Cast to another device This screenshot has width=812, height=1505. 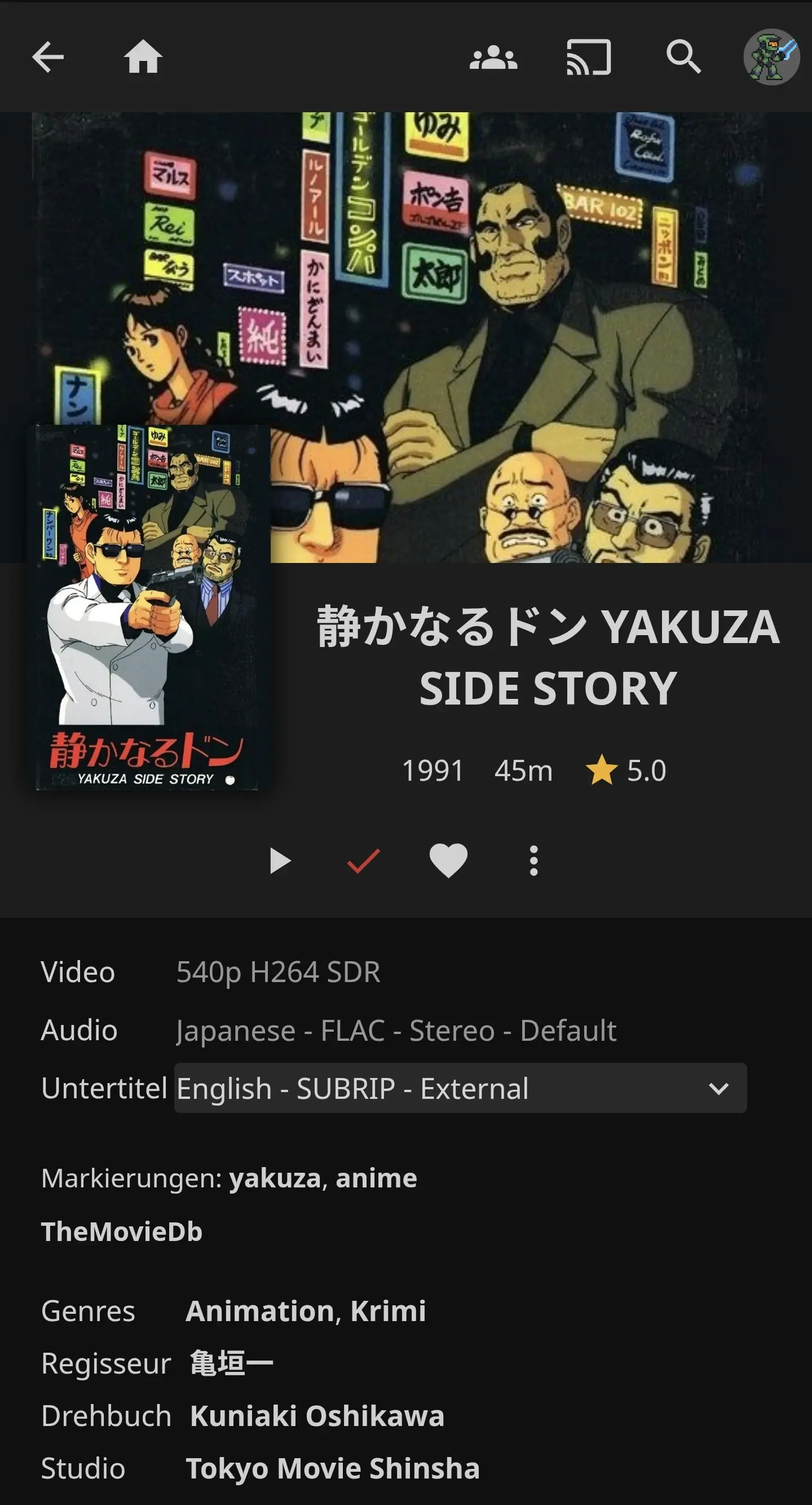[589, 58]
